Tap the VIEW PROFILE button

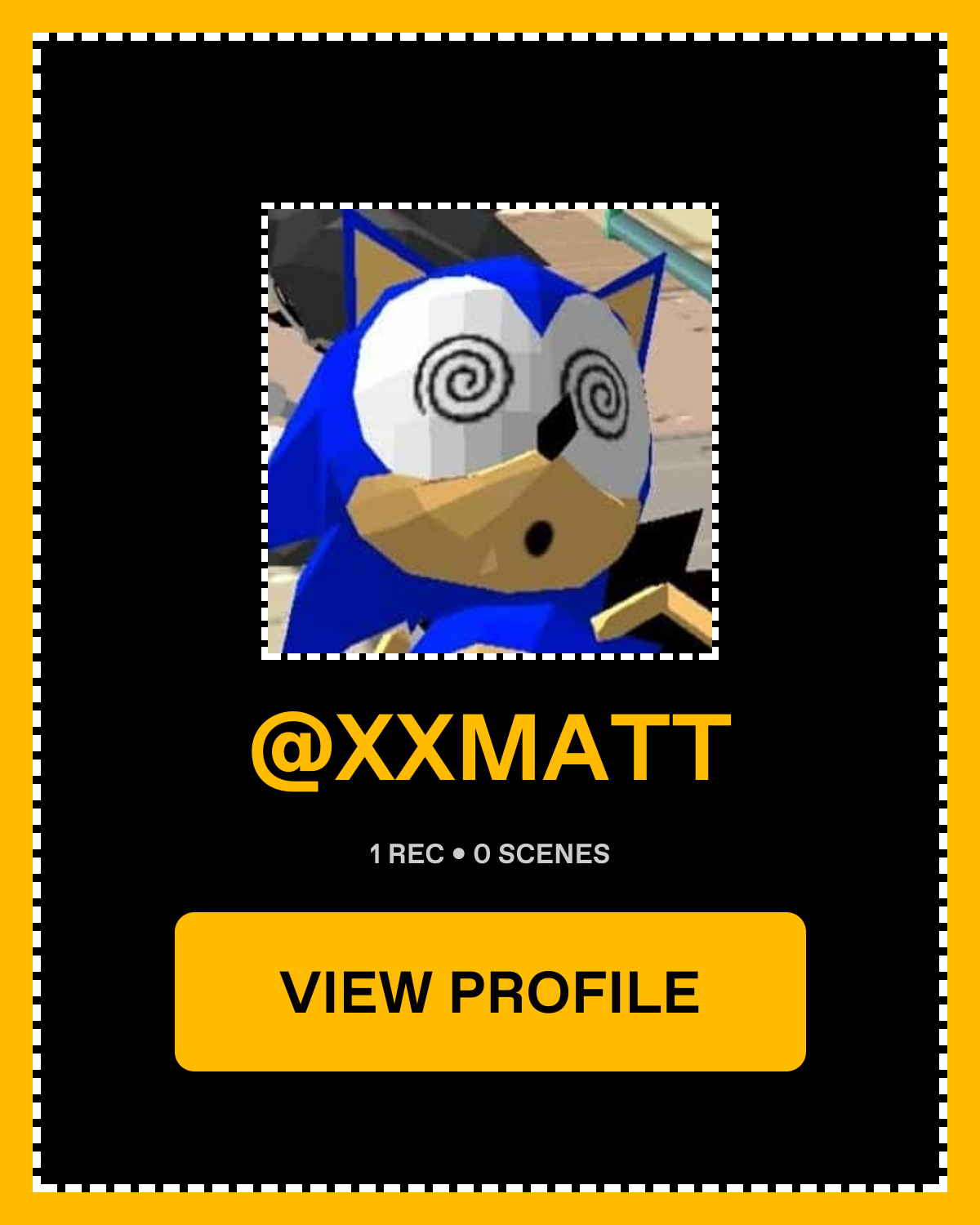tap(490, 991)
